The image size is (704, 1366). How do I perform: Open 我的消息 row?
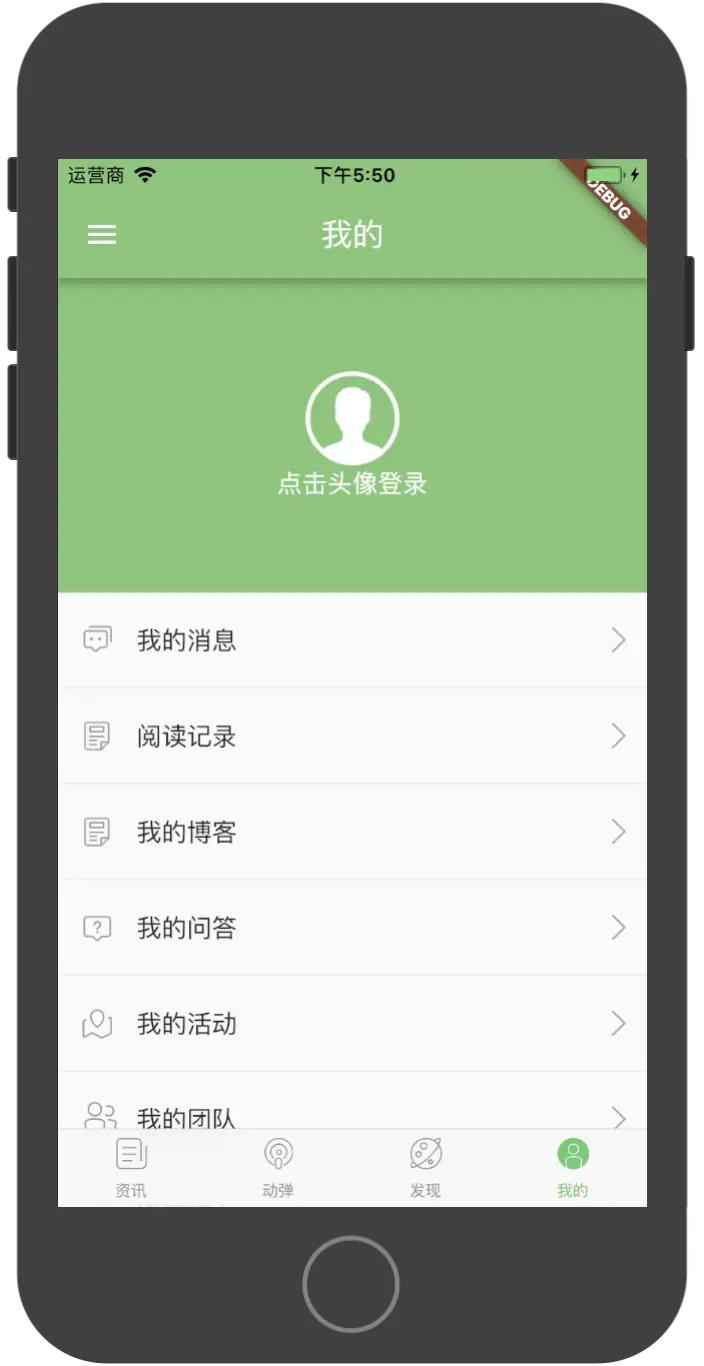(x=352, y=640)
